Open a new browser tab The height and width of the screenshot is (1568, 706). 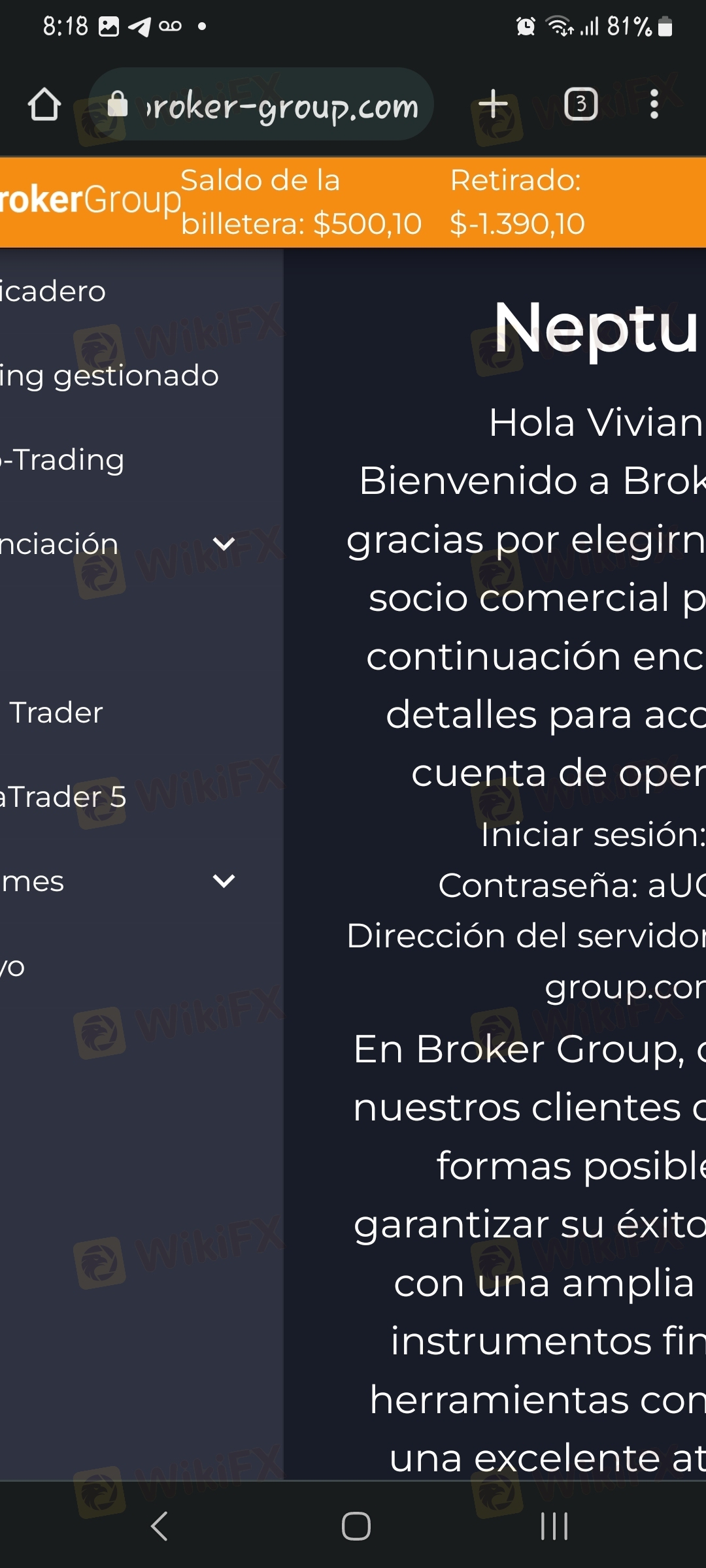494,105
